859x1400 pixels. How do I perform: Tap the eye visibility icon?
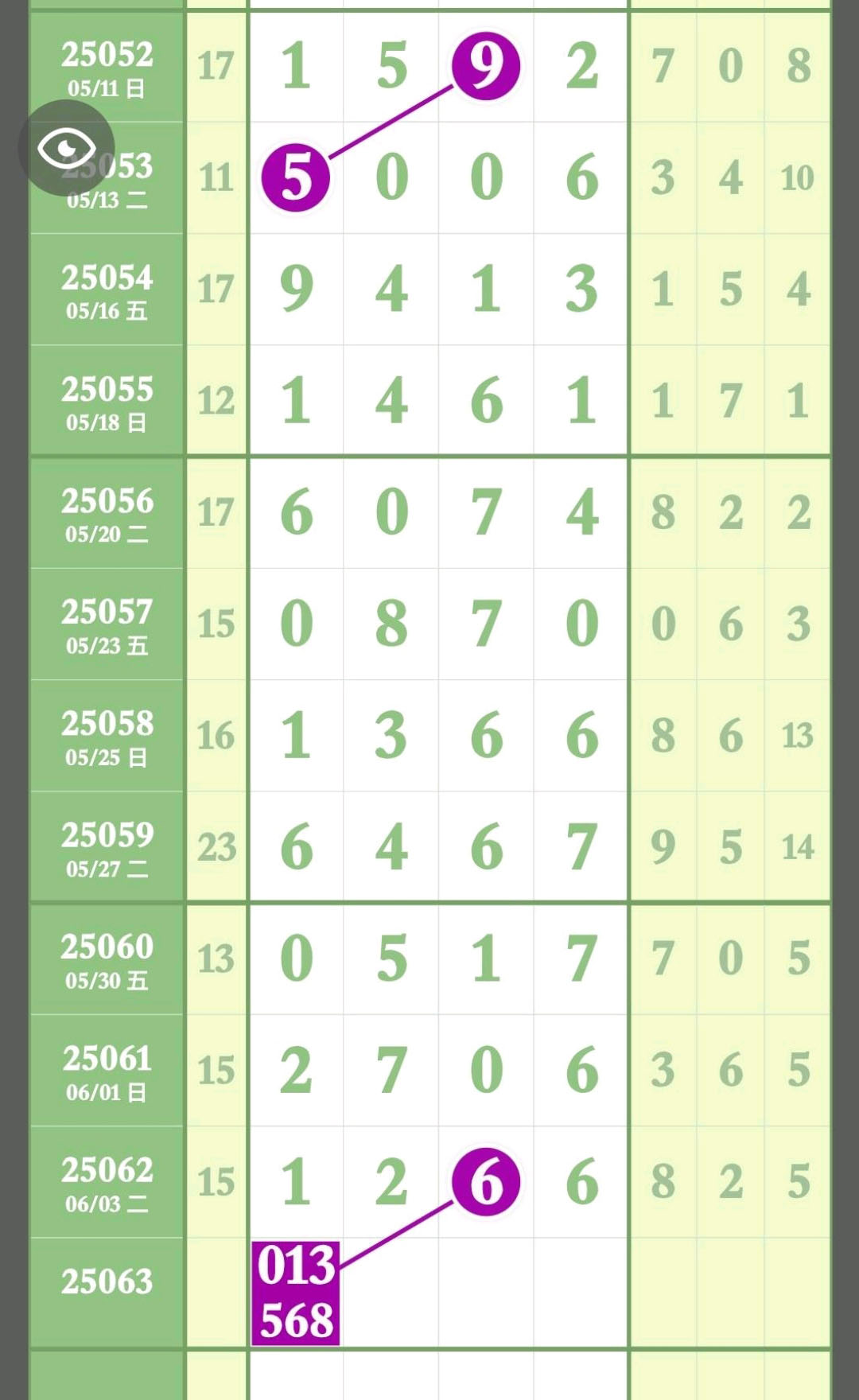[x=67, y=148]
